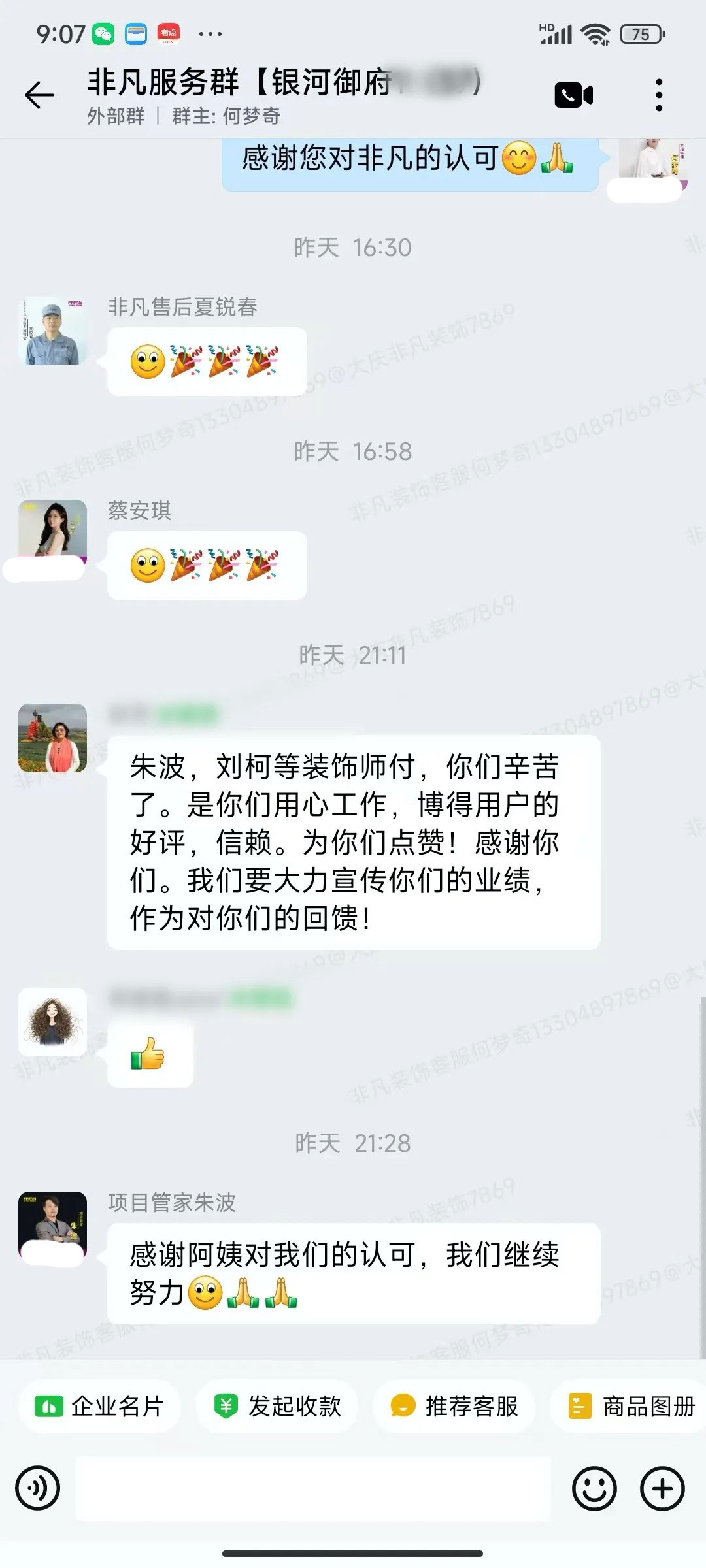The image size is (706, 1568).
Task: Open the emoji picker
Action: (x=594, y=1488)
